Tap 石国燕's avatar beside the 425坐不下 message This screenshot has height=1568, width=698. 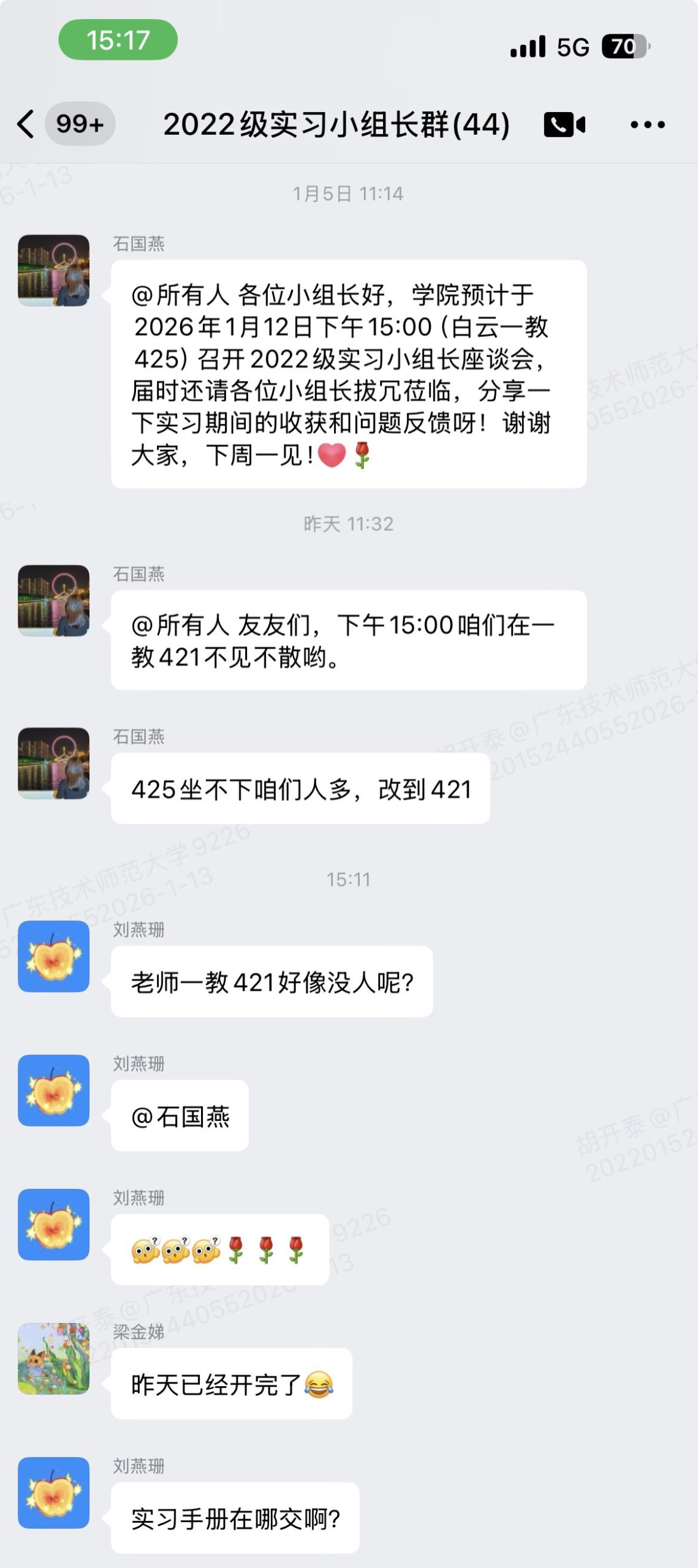point(53,763)
